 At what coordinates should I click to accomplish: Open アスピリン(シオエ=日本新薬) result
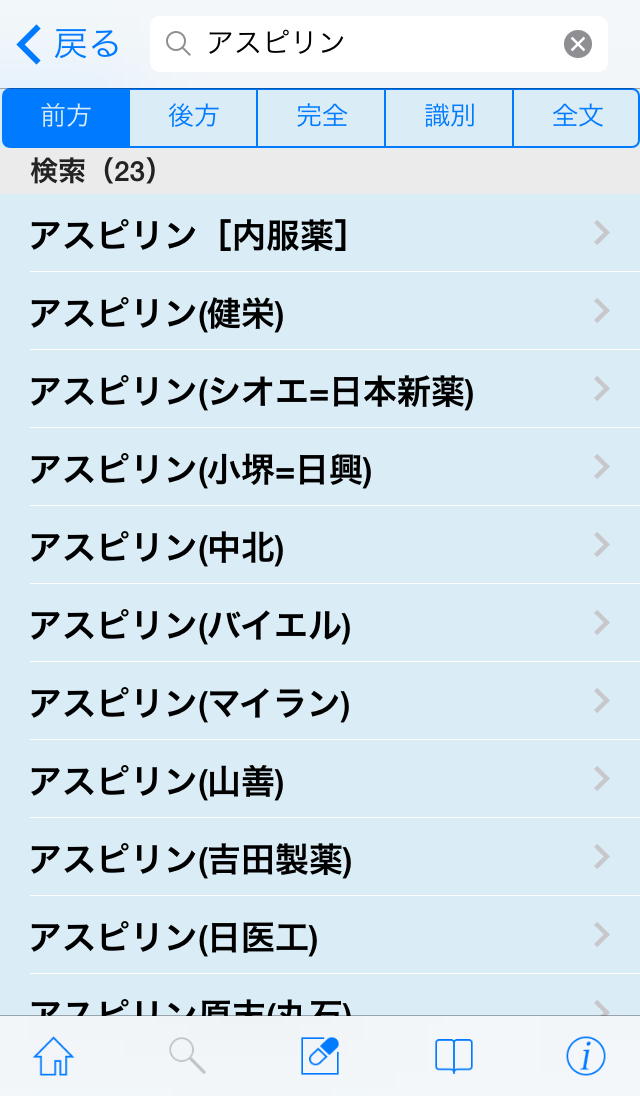click(x=320, y=390)
